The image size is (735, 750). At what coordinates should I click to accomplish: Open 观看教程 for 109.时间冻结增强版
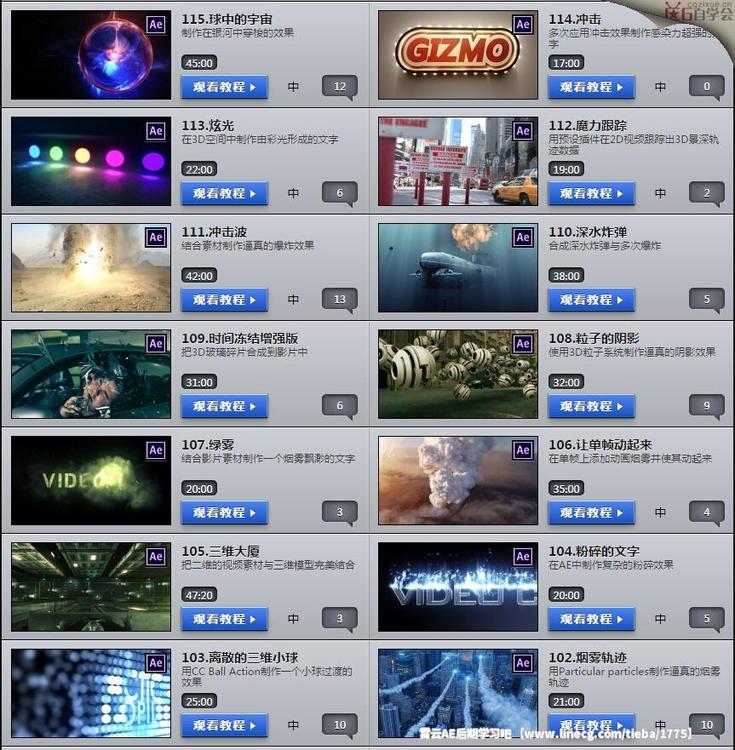[224, 406]
